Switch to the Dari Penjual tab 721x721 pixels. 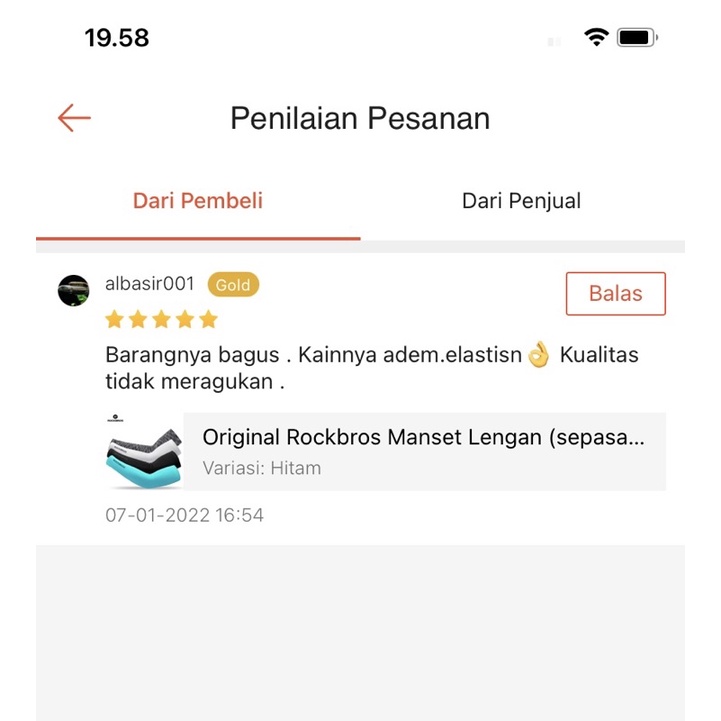521,201
